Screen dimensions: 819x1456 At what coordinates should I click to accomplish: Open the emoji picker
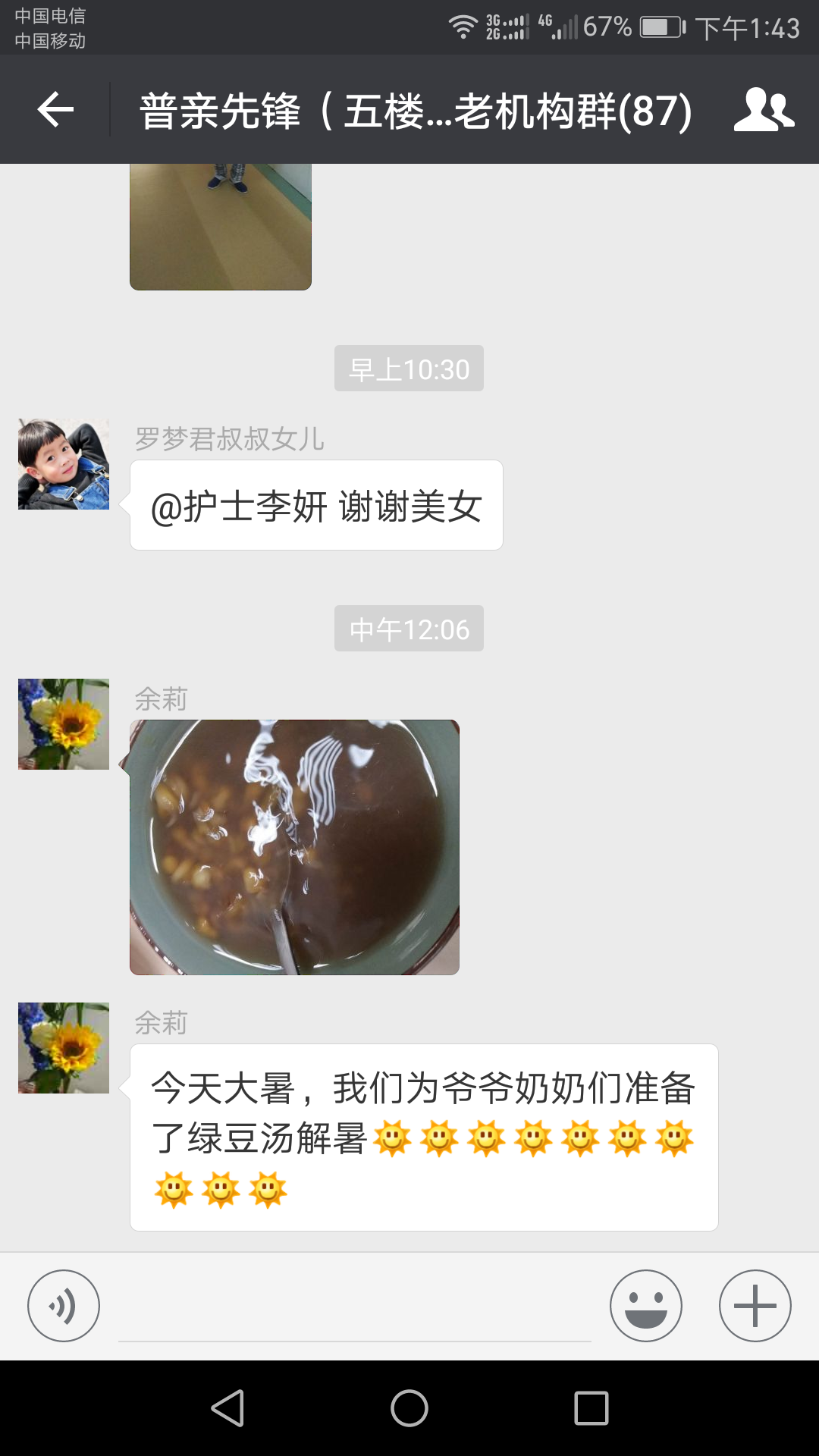pos(646,1306)
